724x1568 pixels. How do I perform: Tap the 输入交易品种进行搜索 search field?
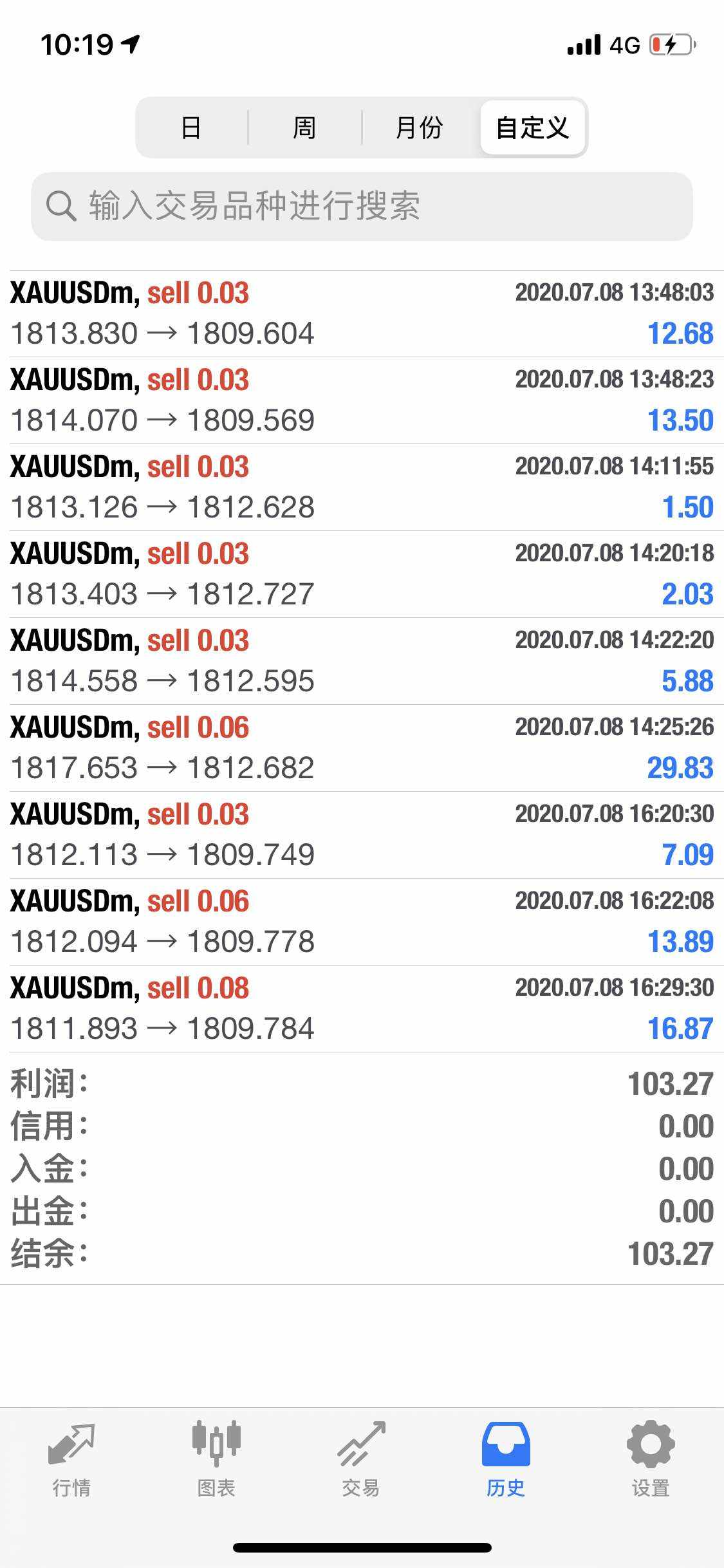(x=362, y=206)
